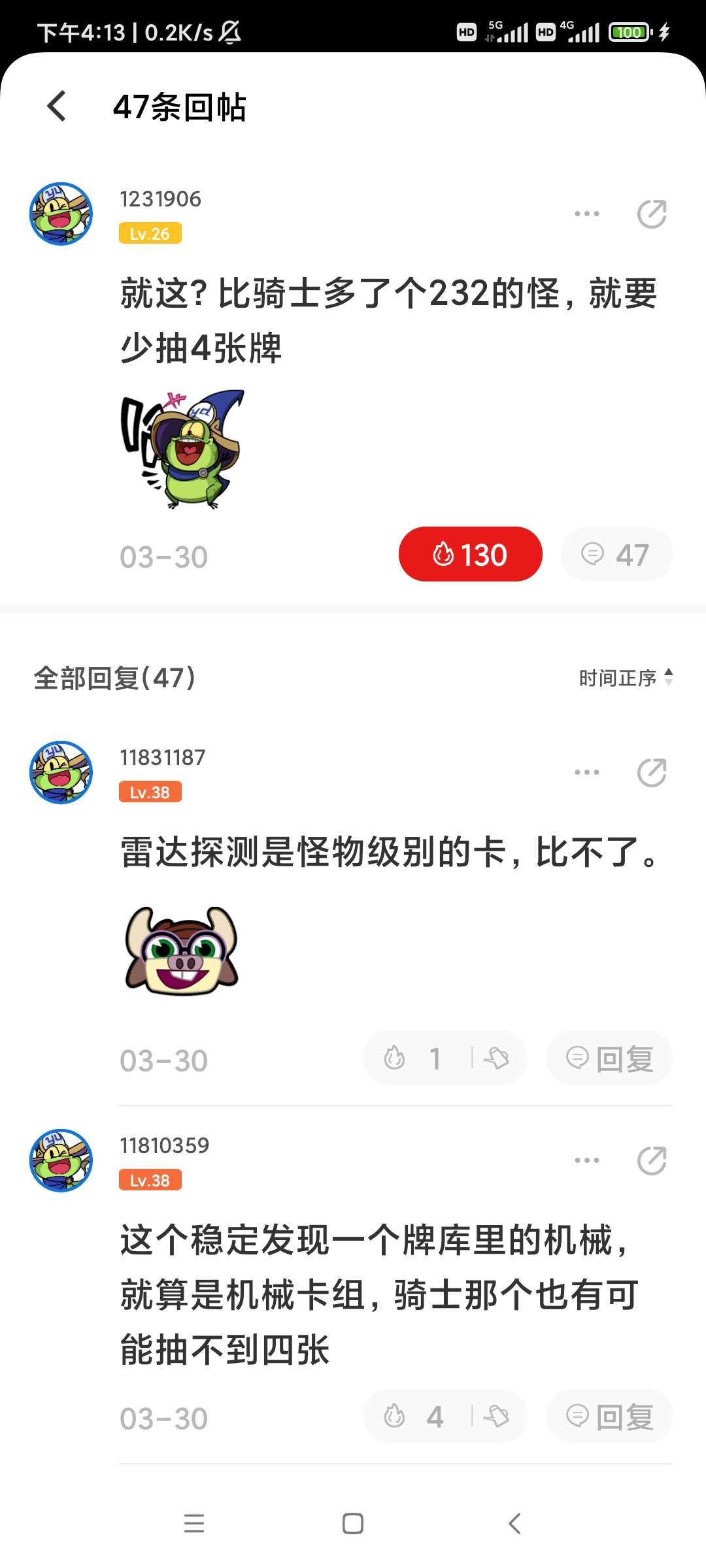Go back from the 47条回帖 page
Viewport: 706px width, 1568px height.
tap(58, 106)
